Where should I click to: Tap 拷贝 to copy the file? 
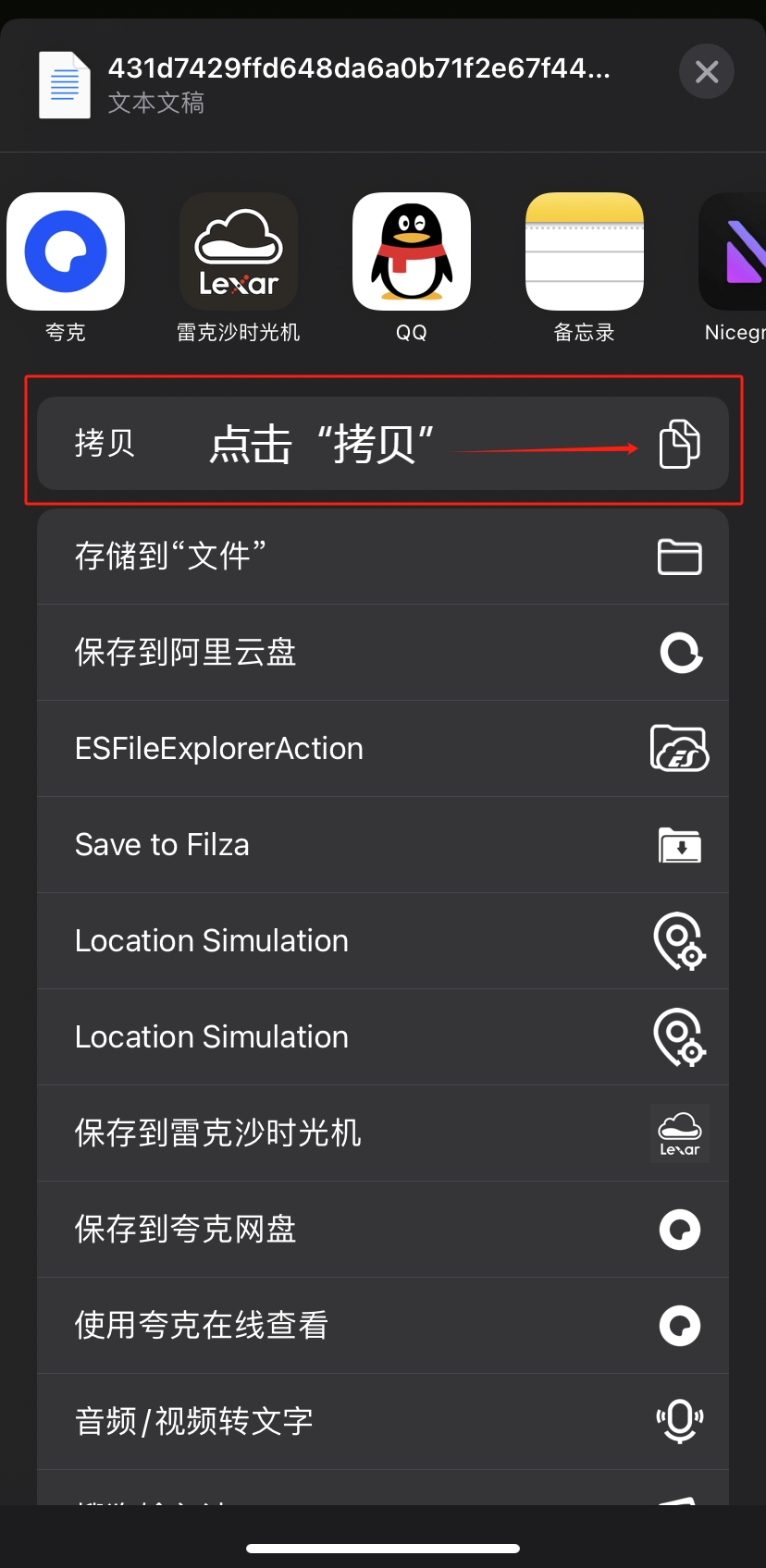[383, 444]
